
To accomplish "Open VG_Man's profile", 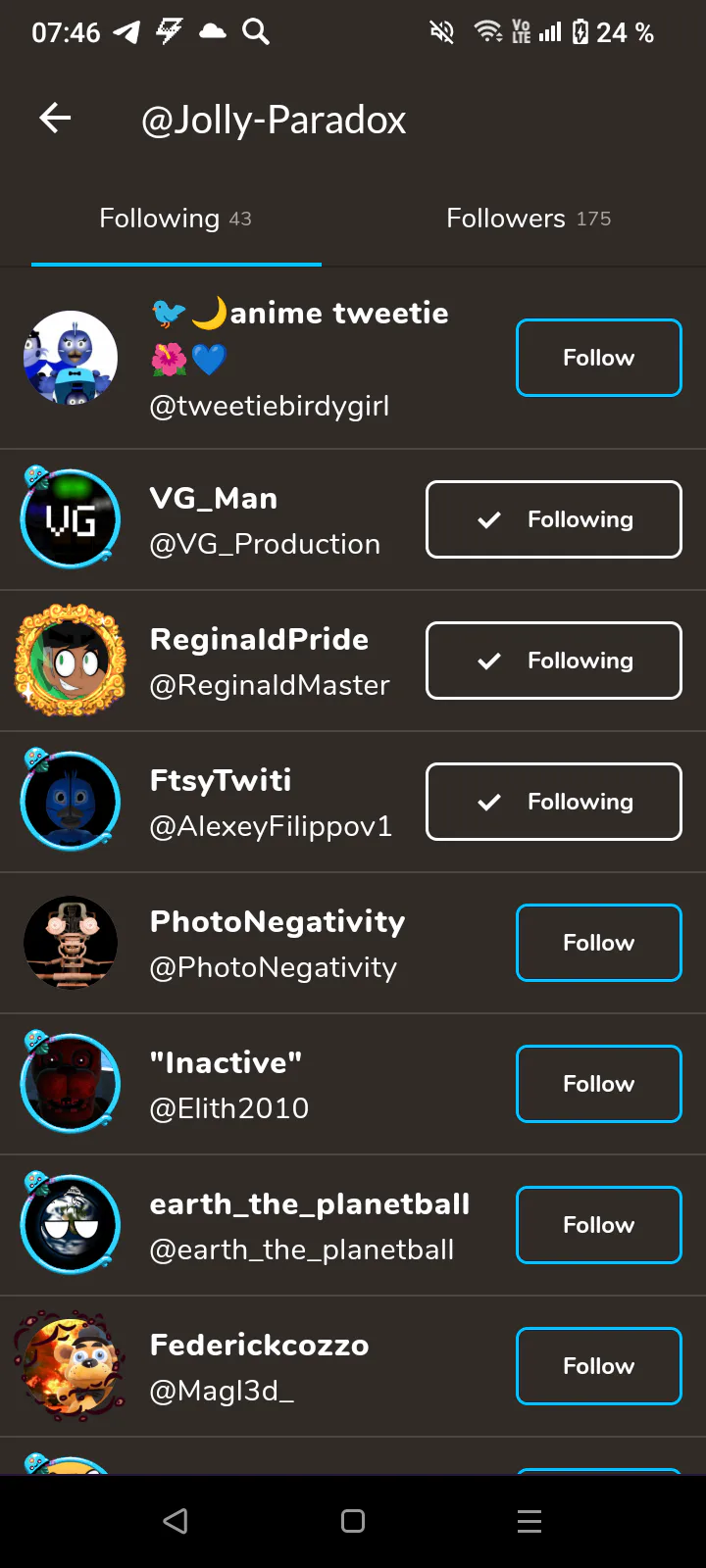I will coord(214,520).
